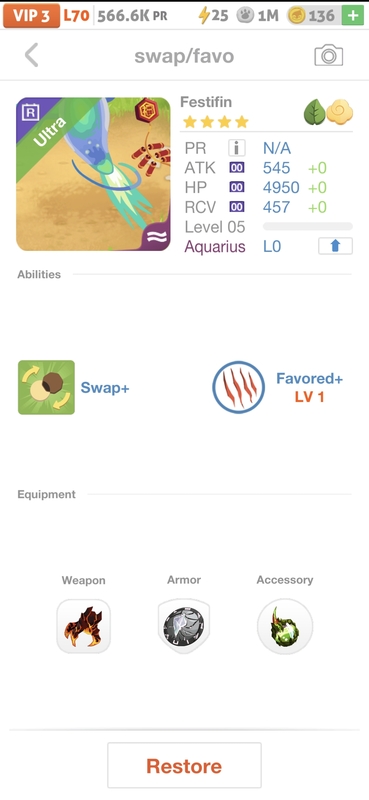Go back using the arrow
Viewport: 369px width, 800px height.
click(32, 55)
